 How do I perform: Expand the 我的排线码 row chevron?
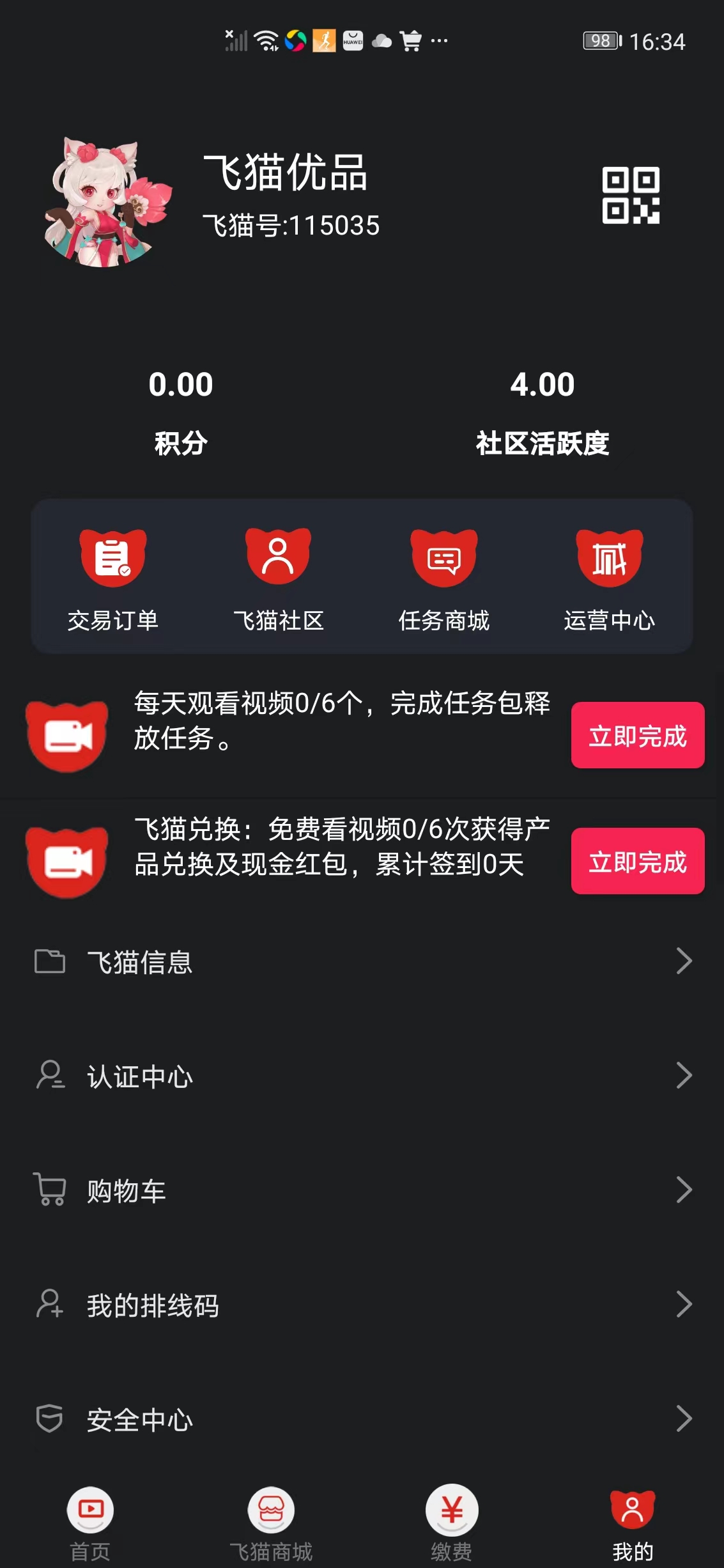[x=685, y=1305]
